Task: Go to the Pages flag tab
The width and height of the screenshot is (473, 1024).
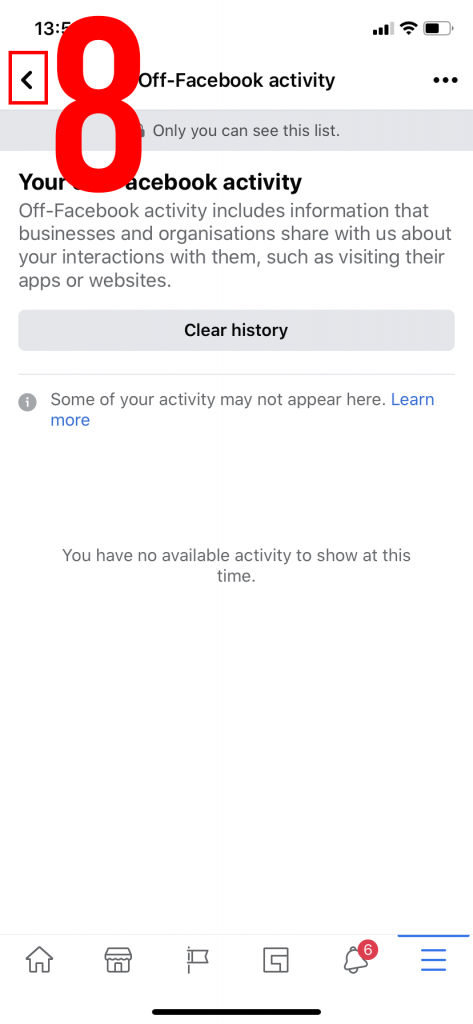Action: coord(197,961)
